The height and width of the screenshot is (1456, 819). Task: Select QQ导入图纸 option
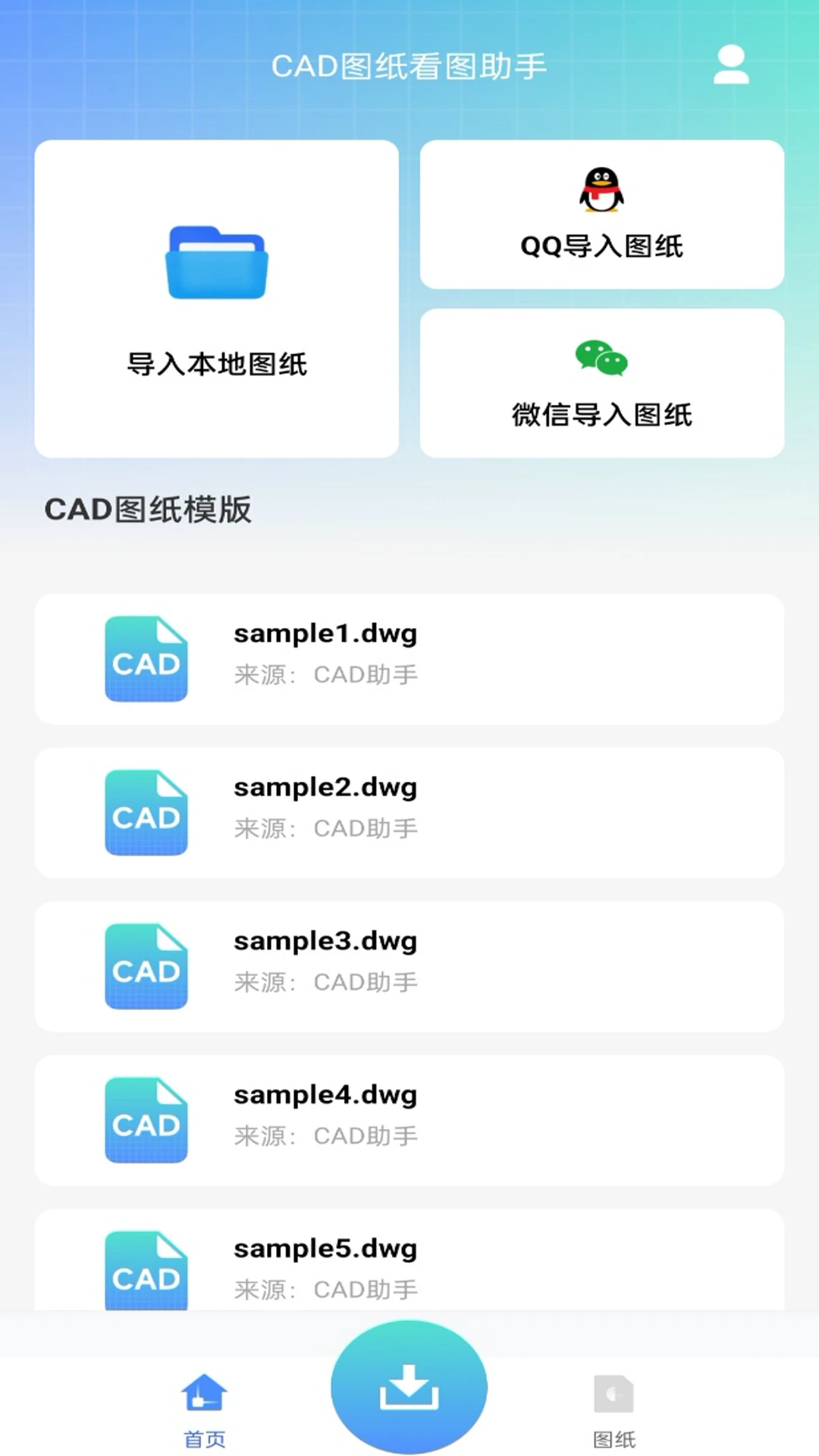pos(601,215)
